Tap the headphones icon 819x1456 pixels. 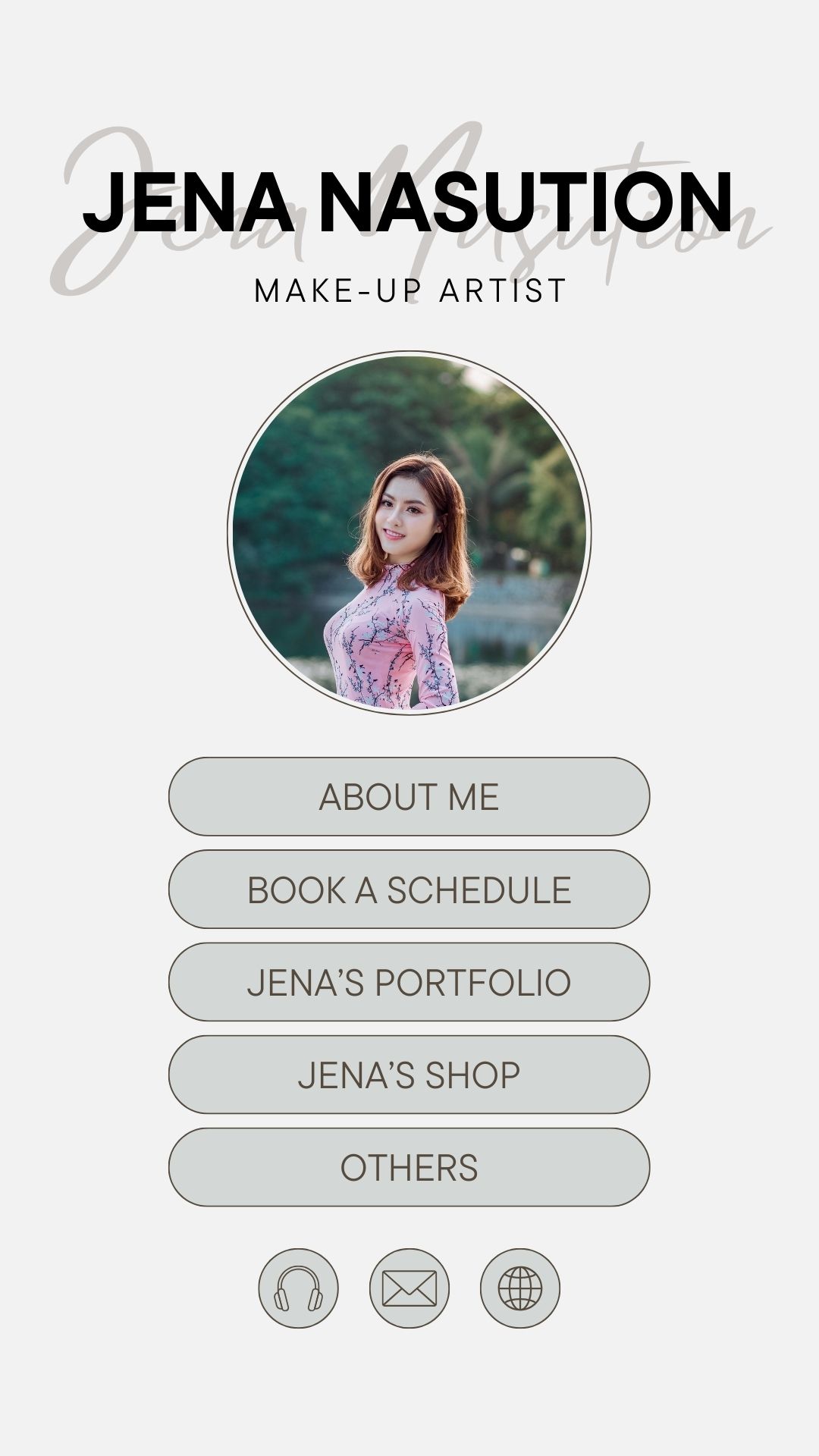tap(298, 1288)
